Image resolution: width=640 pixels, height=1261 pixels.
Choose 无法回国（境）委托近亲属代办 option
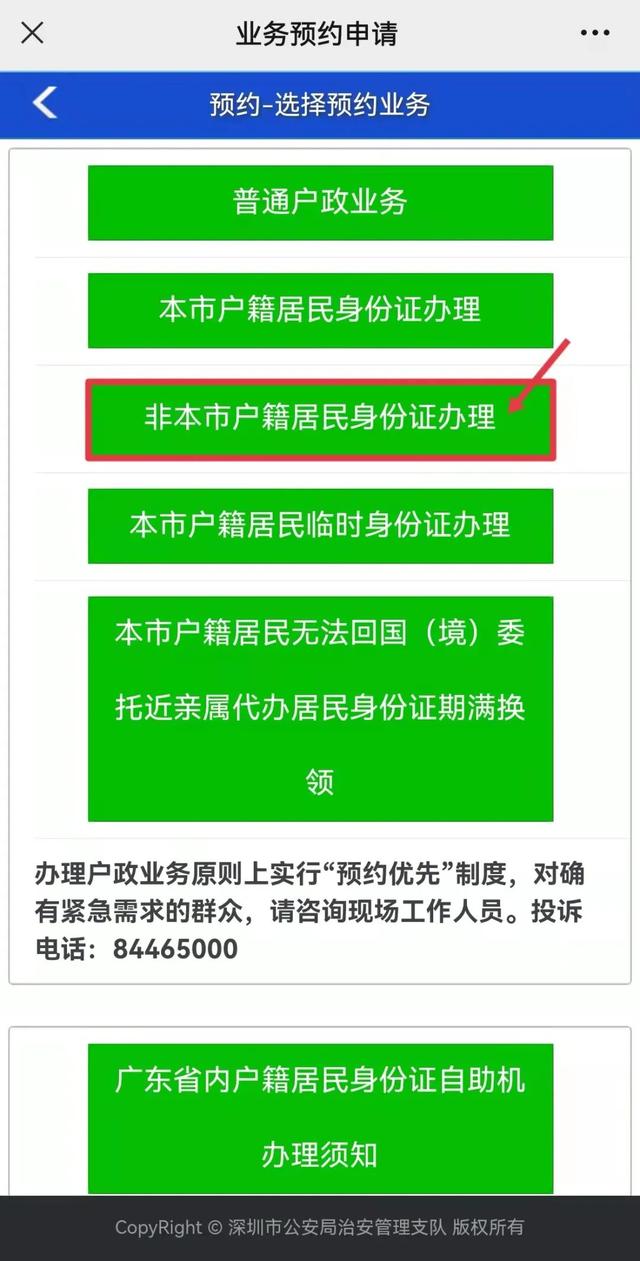320,709
